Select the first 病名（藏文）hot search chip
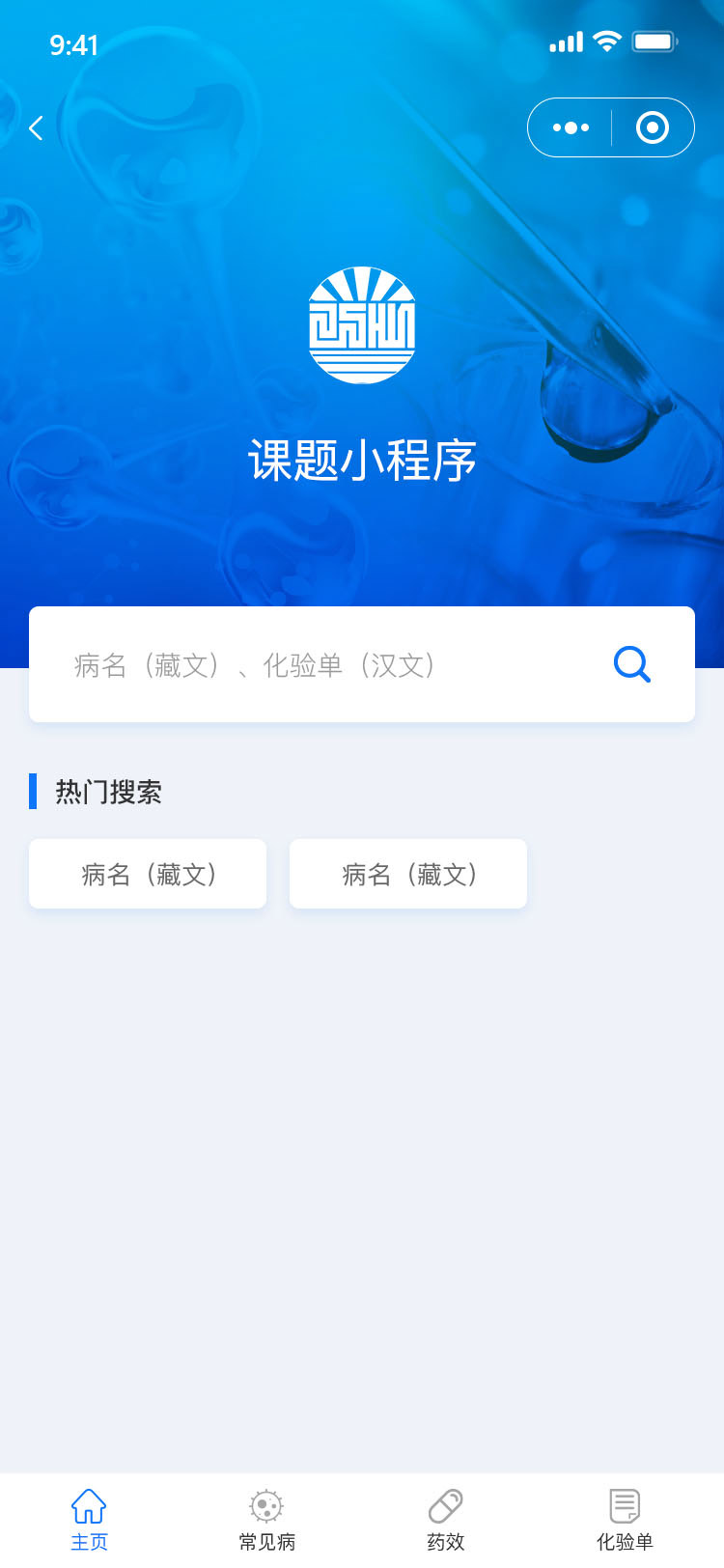Screen dimensions: 724x1568 click(x=148, y=874)
